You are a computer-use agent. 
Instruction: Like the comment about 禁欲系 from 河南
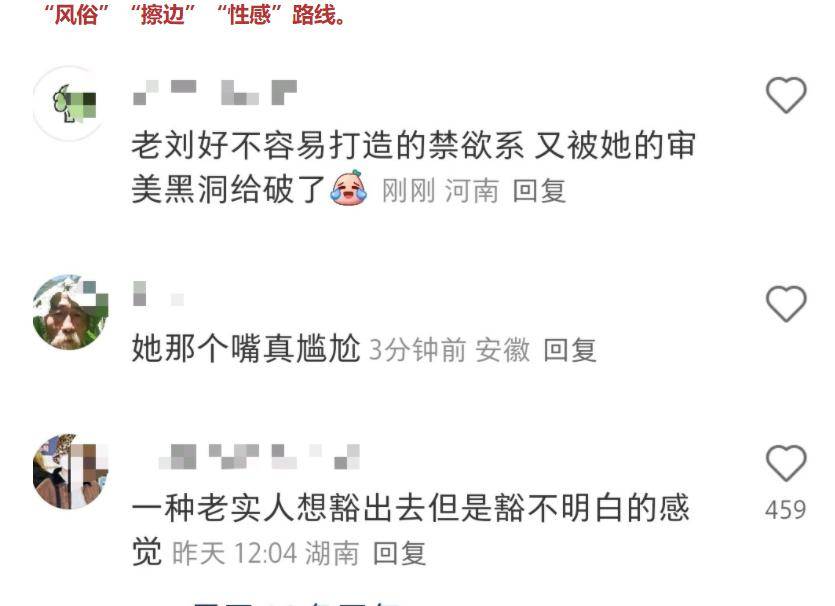[x=786, y=96]
